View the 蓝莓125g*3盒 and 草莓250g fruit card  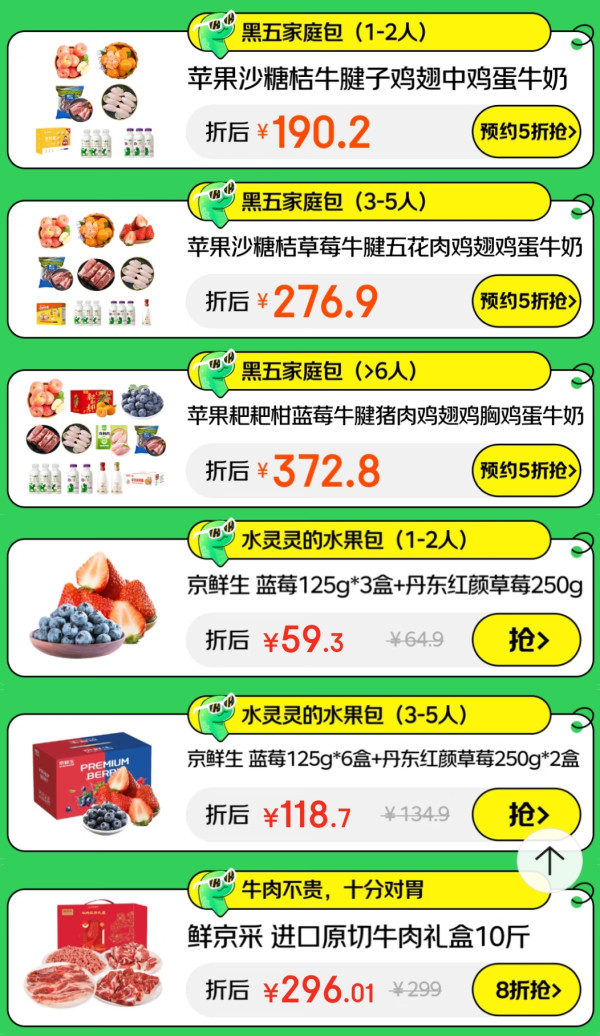(x=384, y=585)
